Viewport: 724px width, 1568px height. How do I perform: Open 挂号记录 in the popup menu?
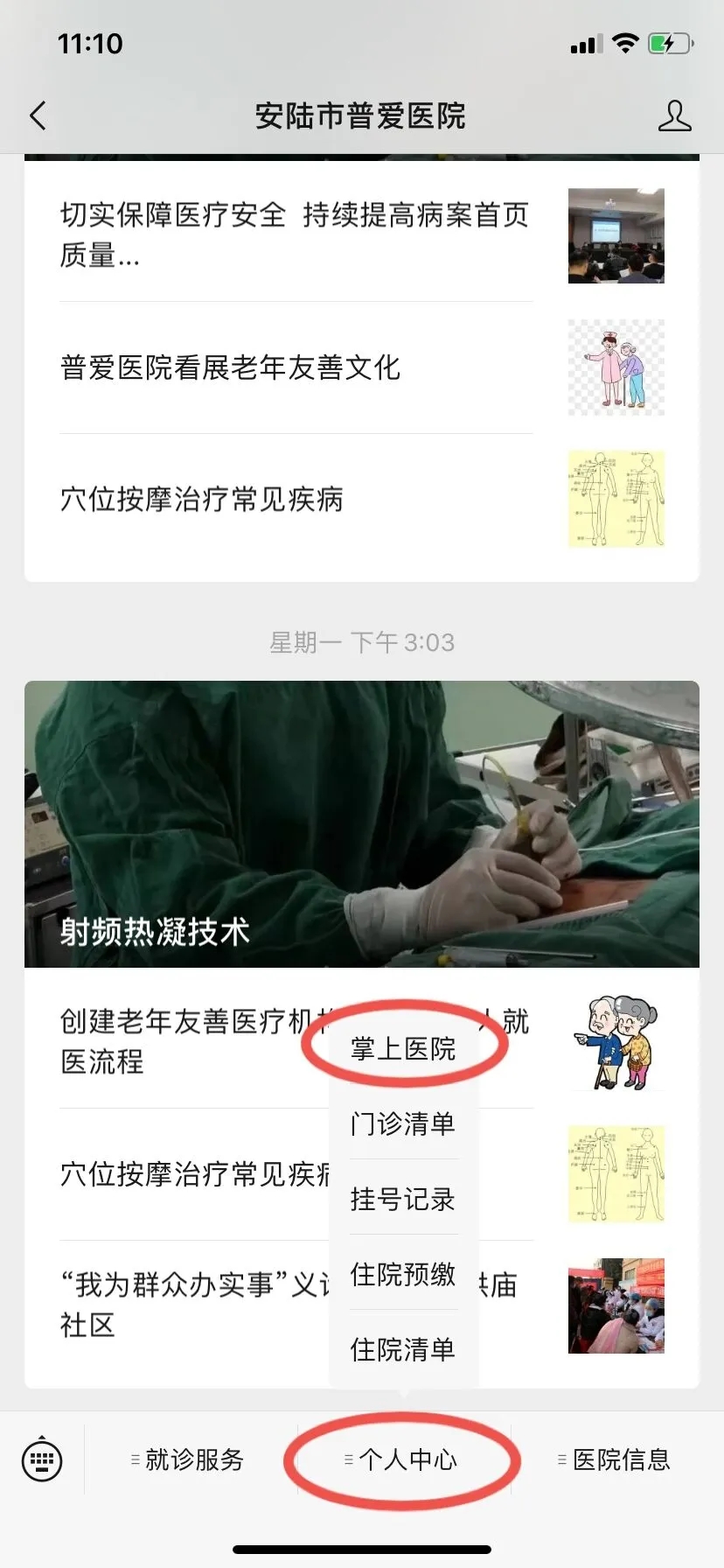pos(403,1199)
